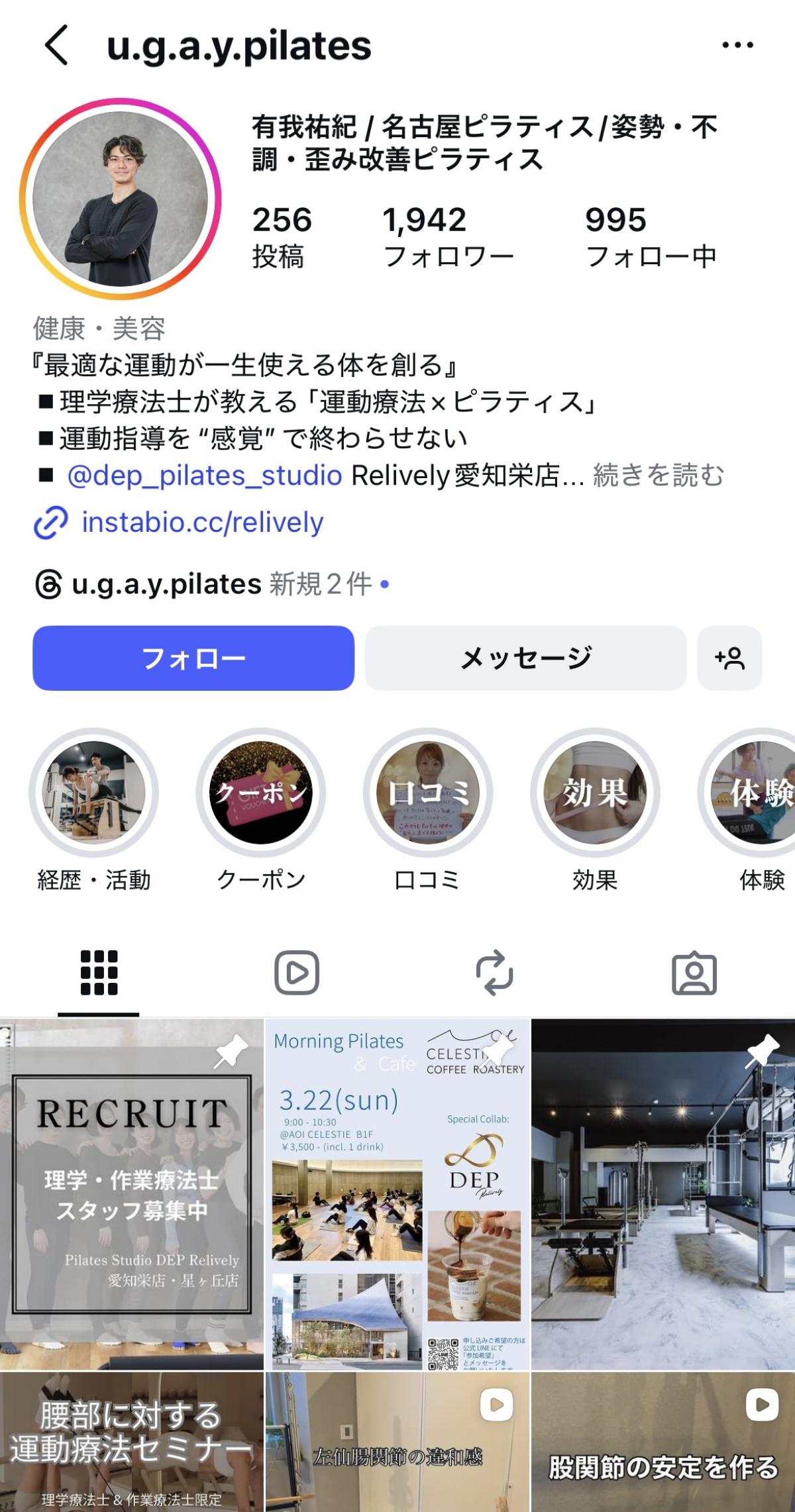Viewport: 795px width, 1512px height.
Task: Switch to the tagged photos tab
Action: pyautogui.click(x=694, y=973)
